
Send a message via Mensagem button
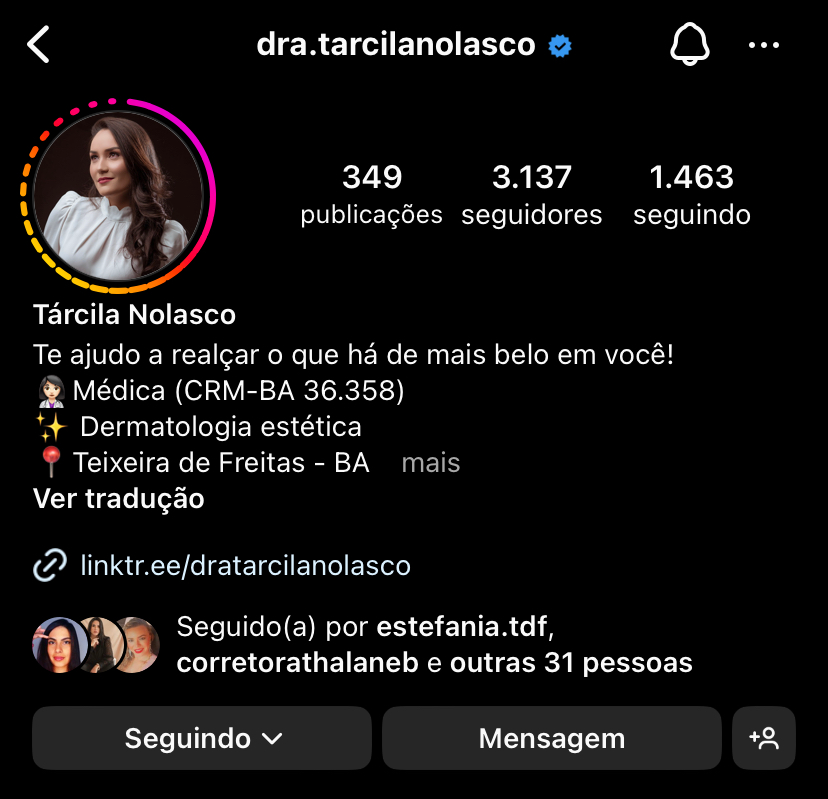click(551, 738)
